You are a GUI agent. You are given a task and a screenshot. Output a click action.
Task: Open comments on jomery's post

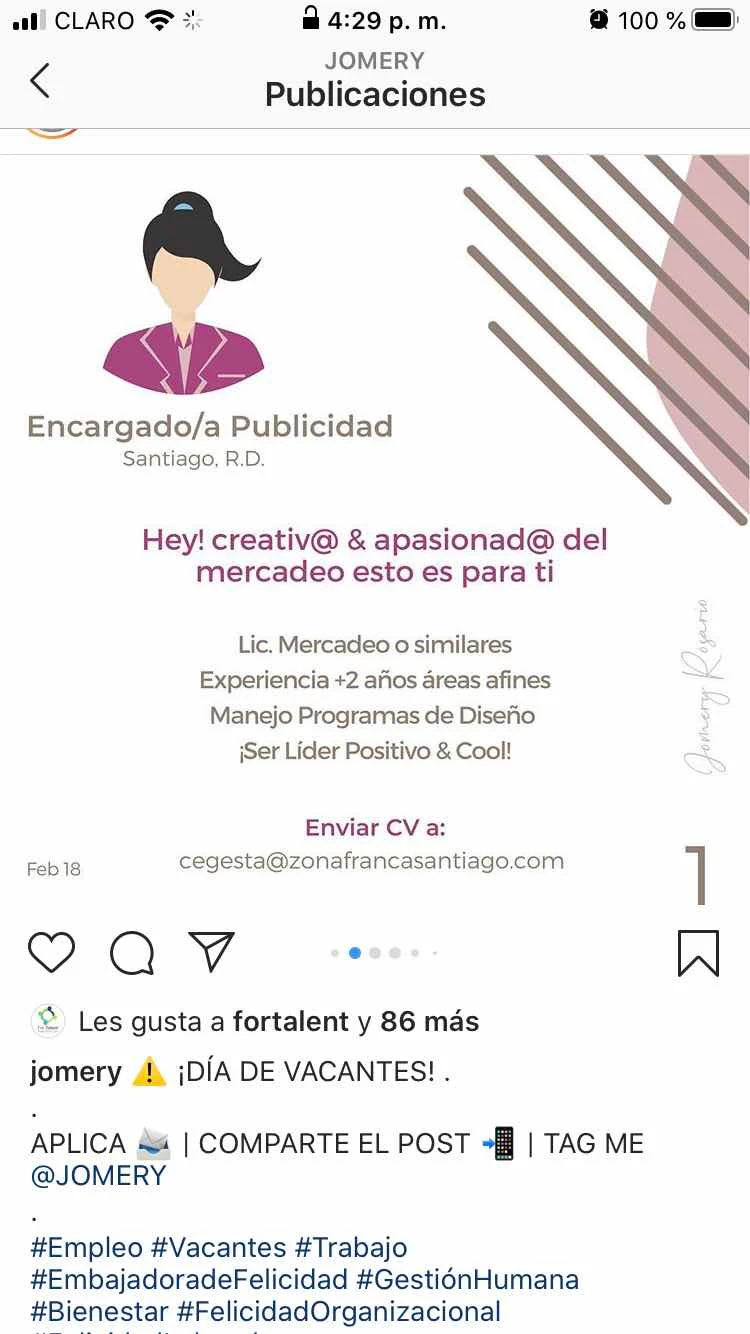click(x=132, y=952)
